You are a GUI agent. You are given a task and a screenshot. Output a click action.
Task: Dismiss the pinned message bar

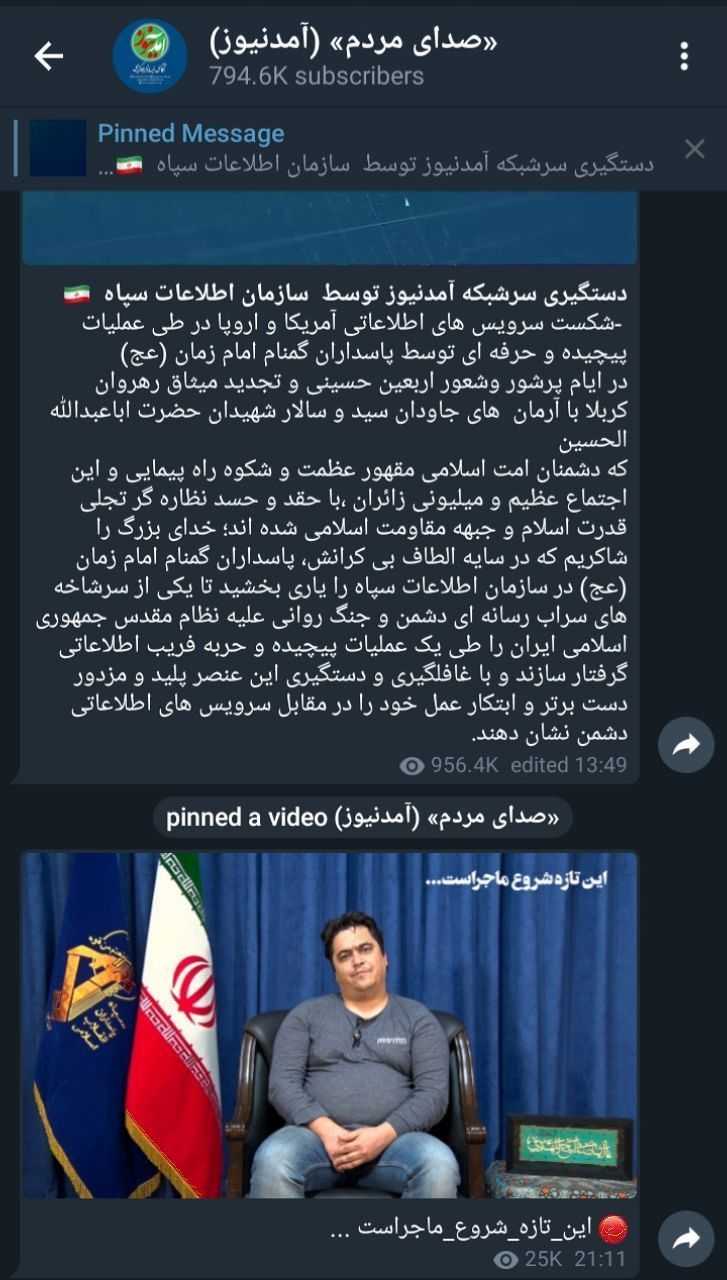pos(694,149)
